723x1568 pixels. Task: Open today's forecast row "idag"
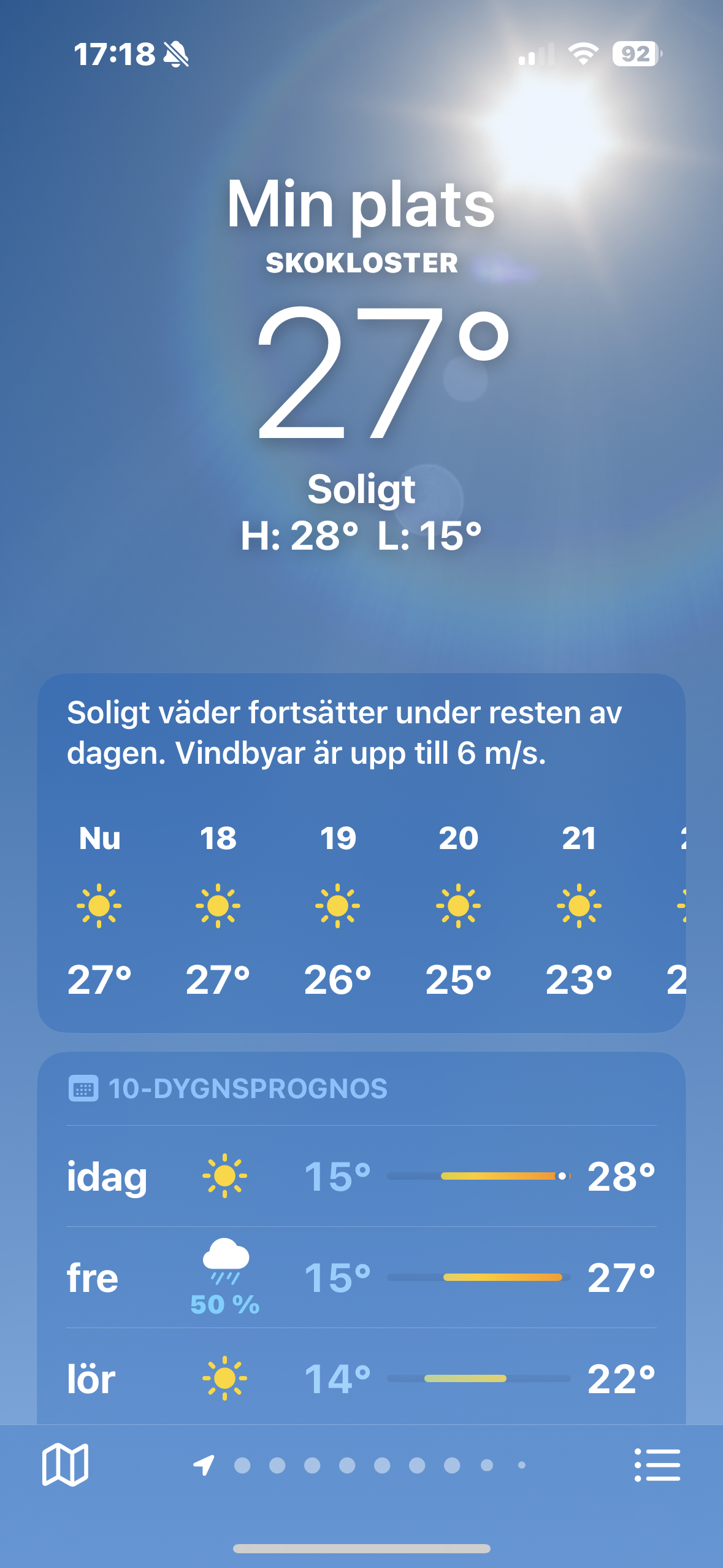point(361,1176)
